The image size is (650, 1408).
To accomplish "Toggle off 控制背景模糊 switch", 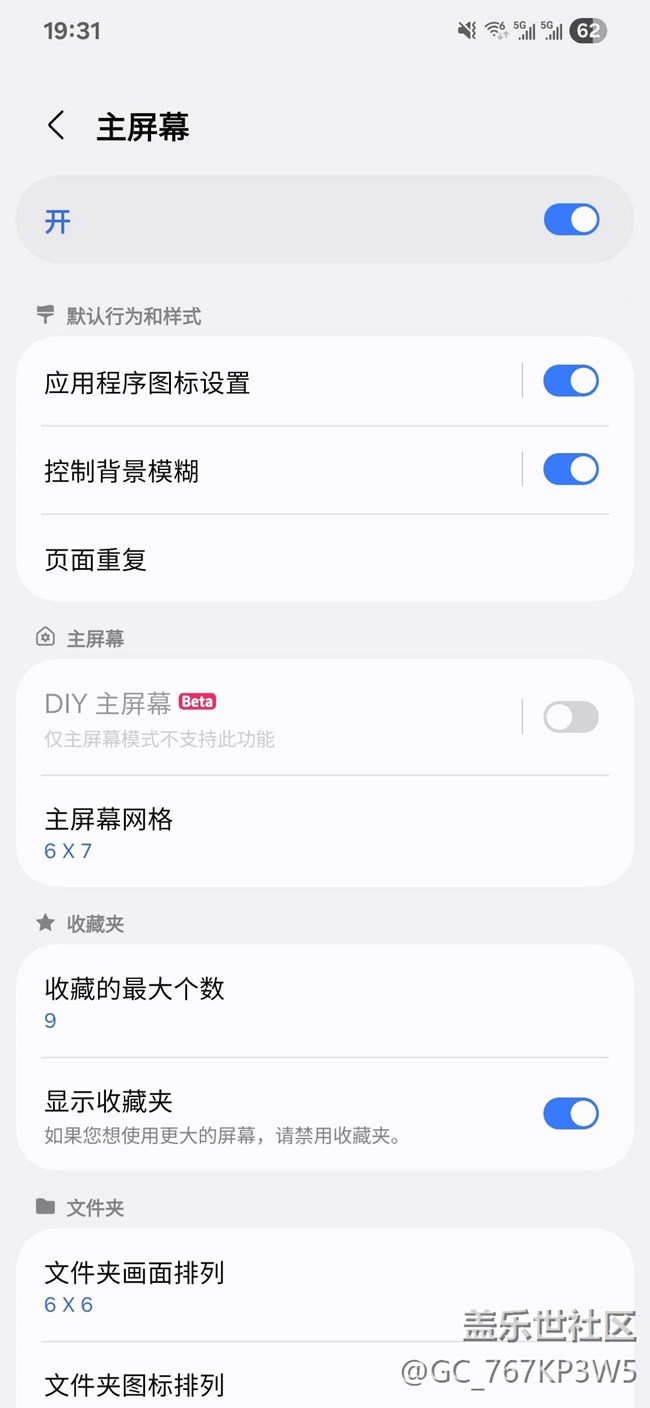I will (x=571, y=469).
